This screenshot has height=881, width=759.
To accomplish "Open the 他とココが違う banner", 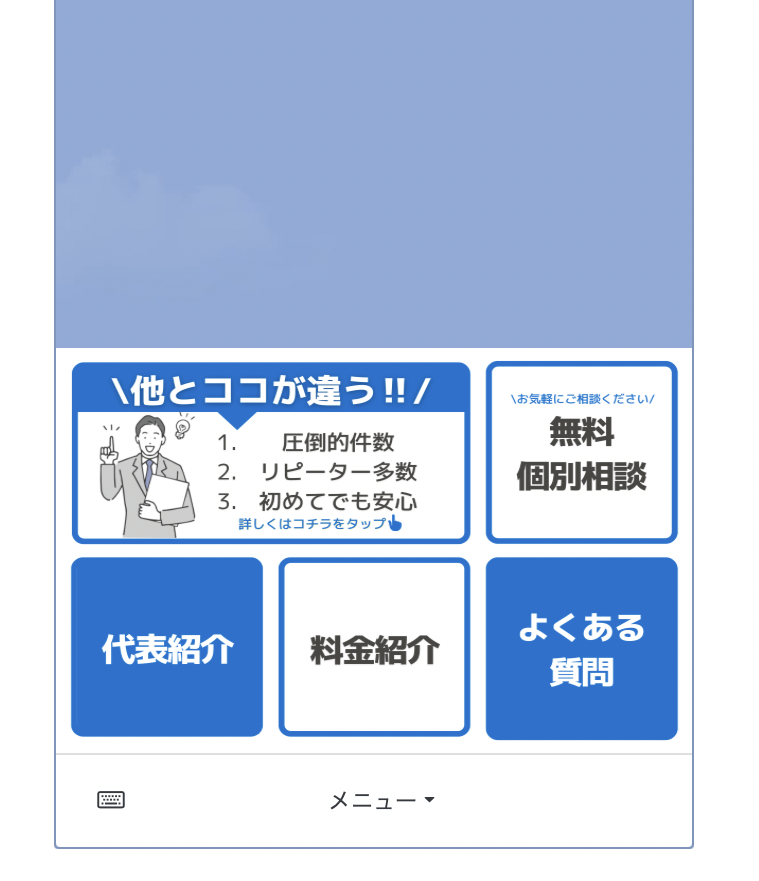I will (270, 453).
